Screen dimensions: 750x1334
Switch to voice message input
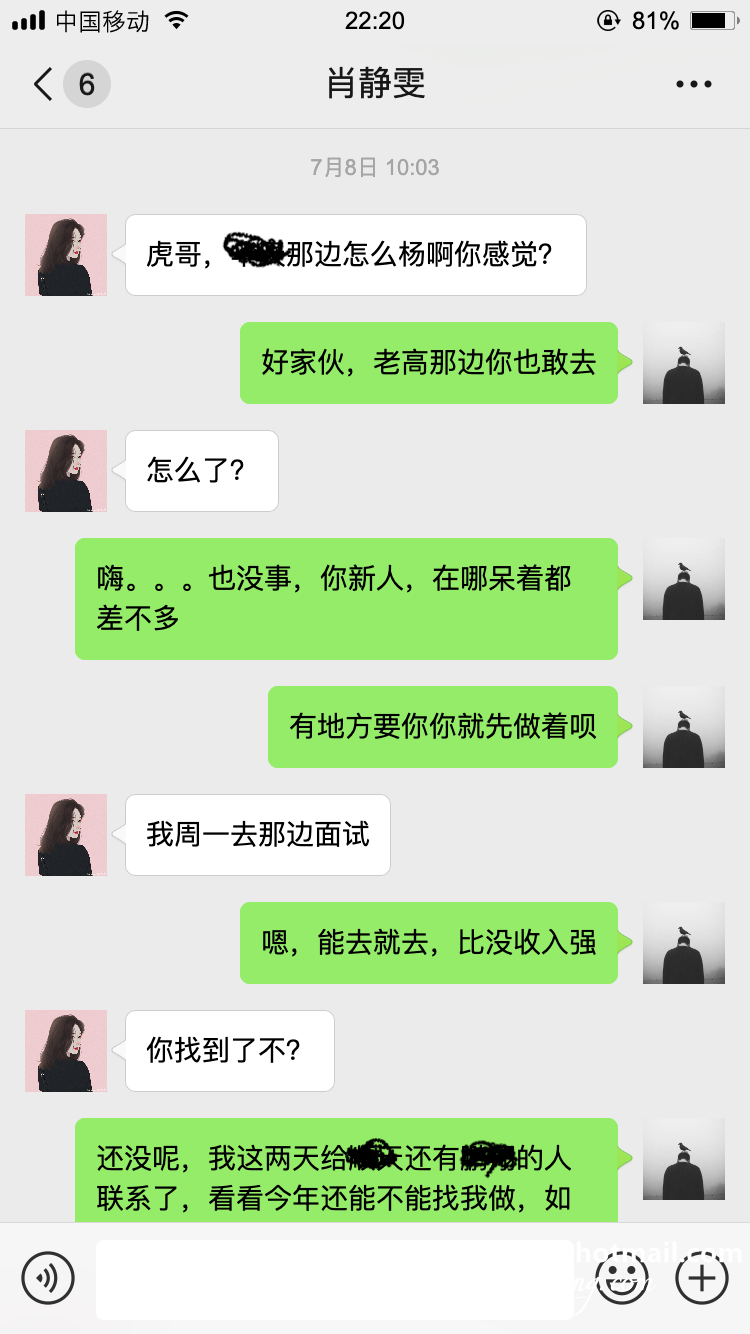tap(48, 1278)
